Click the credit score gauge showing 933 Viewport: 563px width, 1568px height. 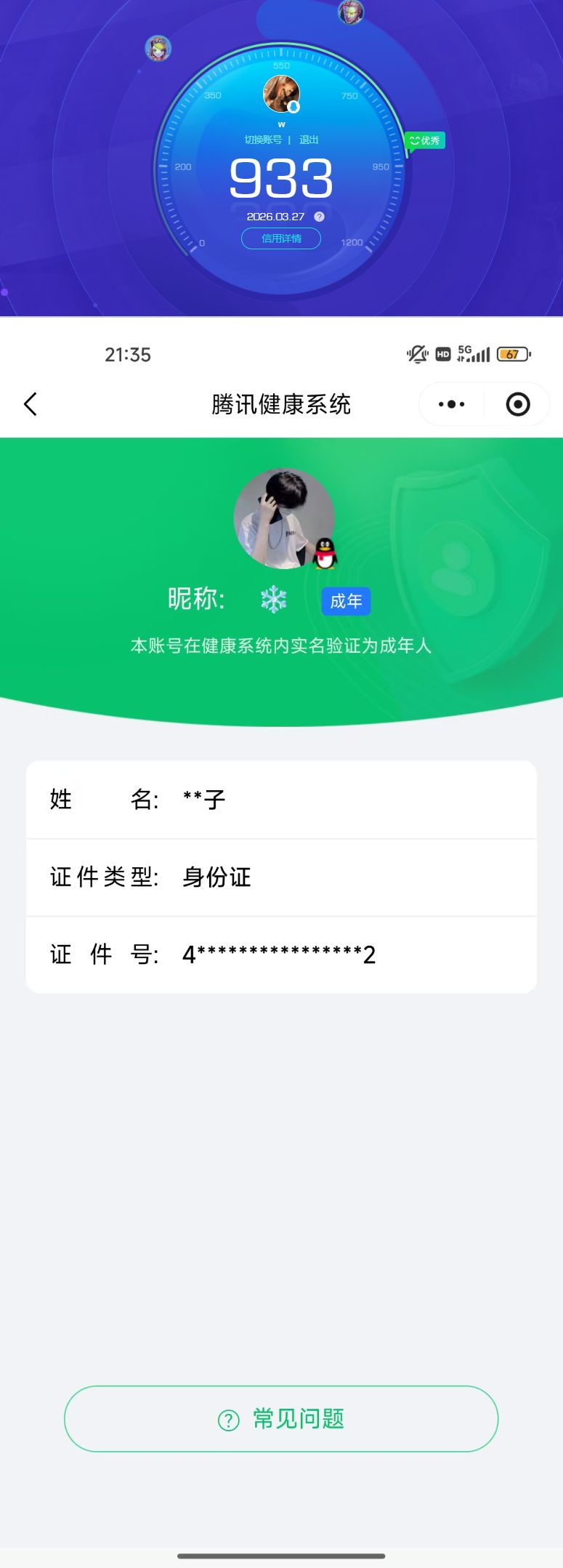(281, 178)
